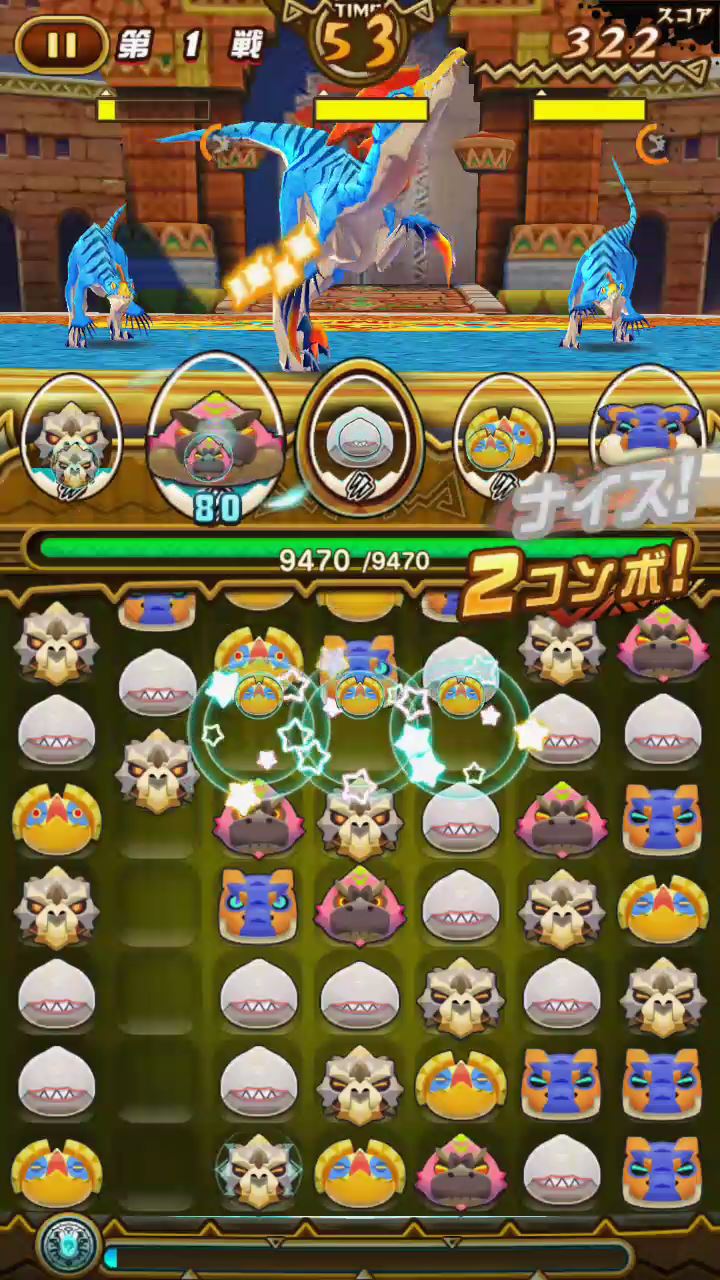Select the white monster egg in center

pos(360,440)
